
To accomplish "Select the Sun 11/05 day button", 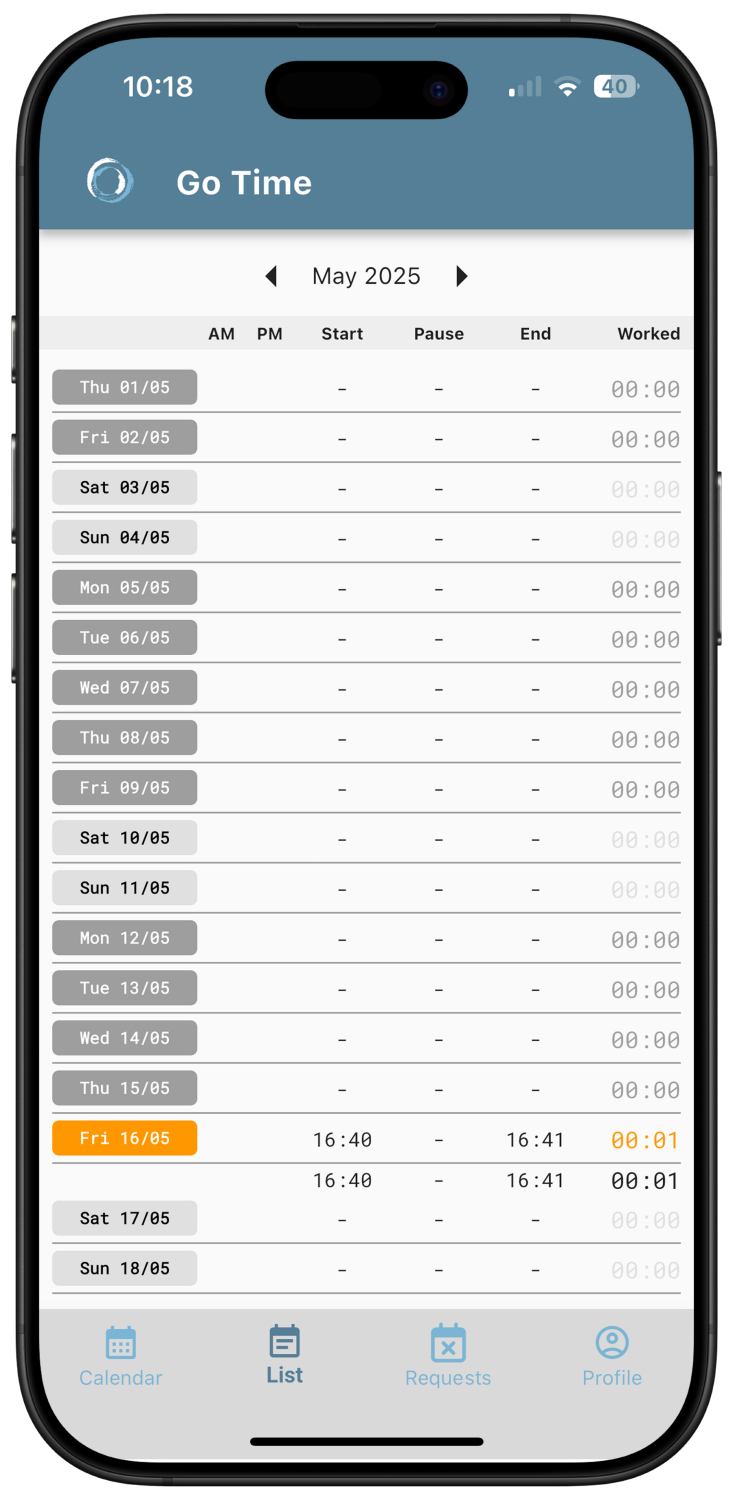I will 125,887.
